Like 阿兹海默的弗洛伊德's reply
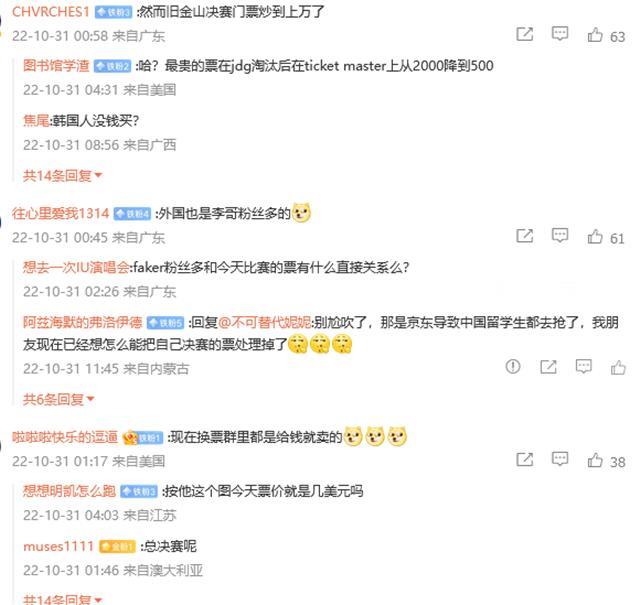This screenshot has width=640, height=605. tap(619, 368)
